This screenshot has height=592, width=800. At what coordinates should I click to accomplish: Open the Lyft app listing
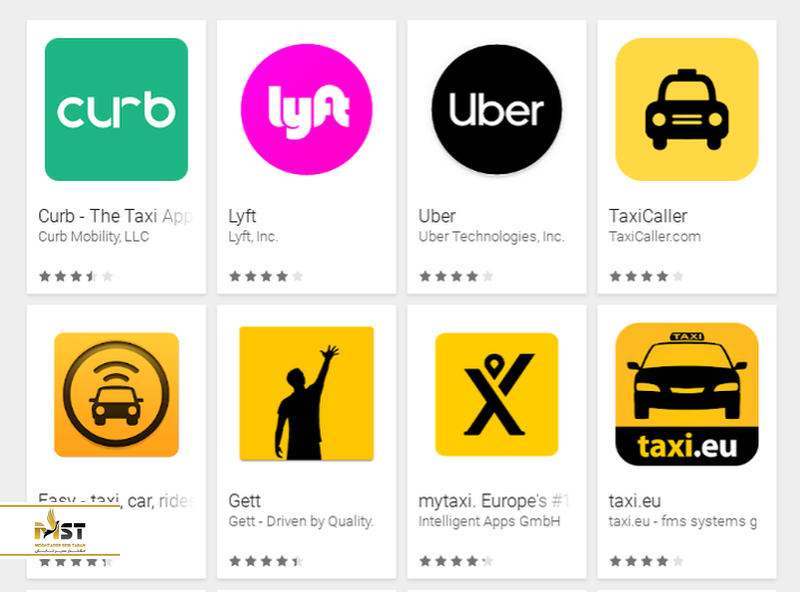(306, 110)
